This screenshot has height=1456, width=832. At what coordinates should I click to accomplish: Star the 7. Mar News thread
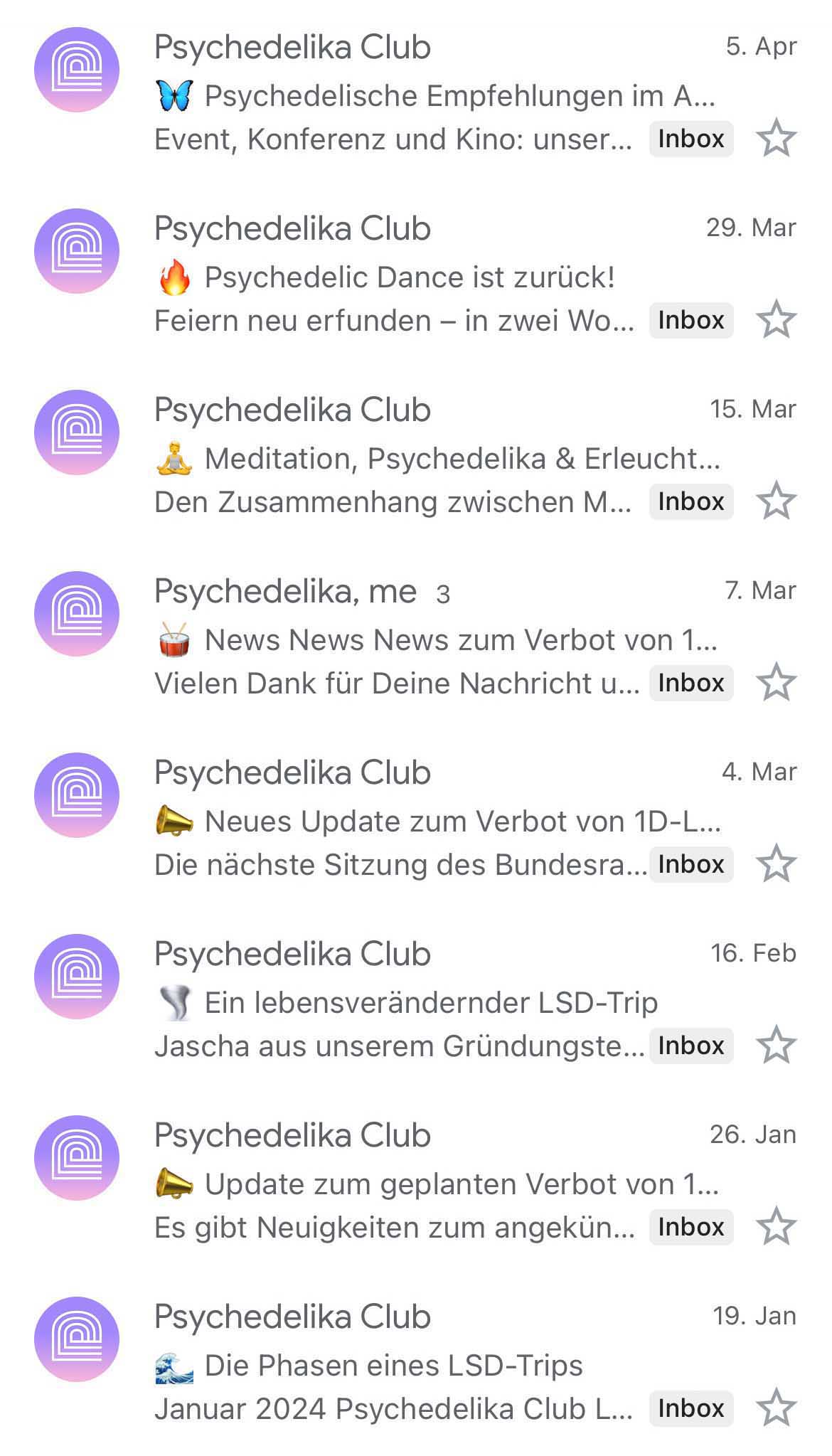coord(775,682)
